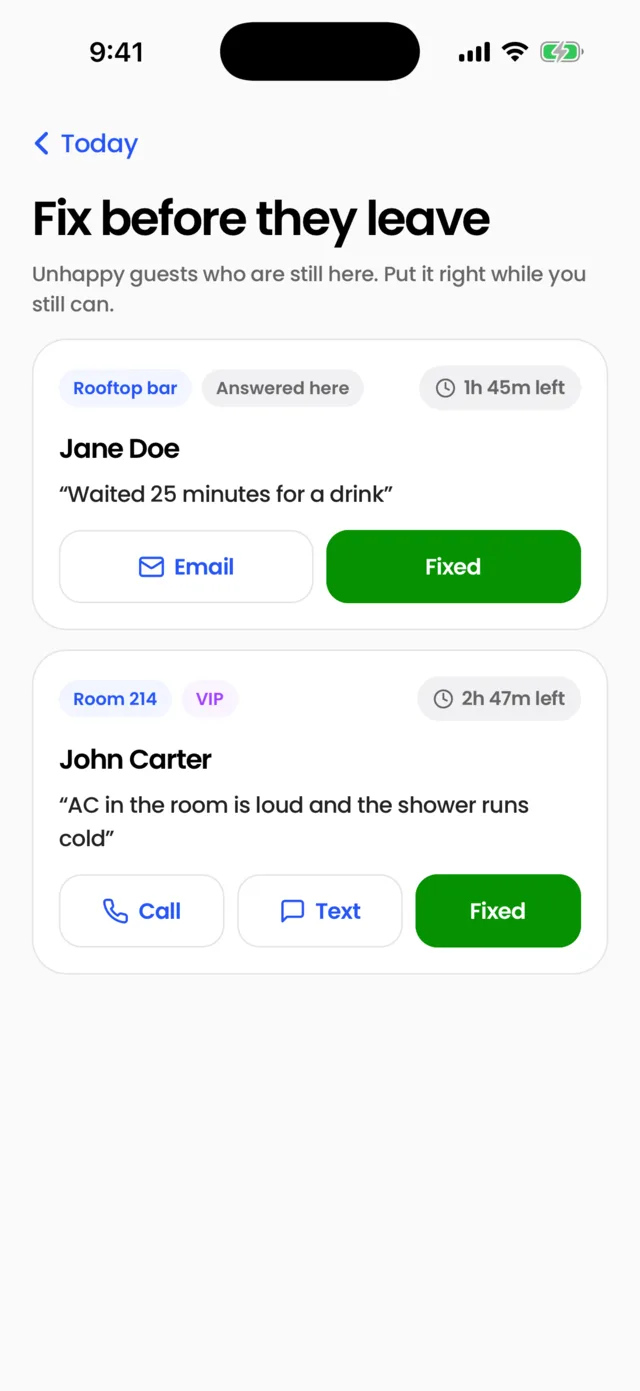The height and width of the screenshot is (1391, 640).
Task: Mark John Carter's issue as Fixed
Action: [x=498, y=911]
